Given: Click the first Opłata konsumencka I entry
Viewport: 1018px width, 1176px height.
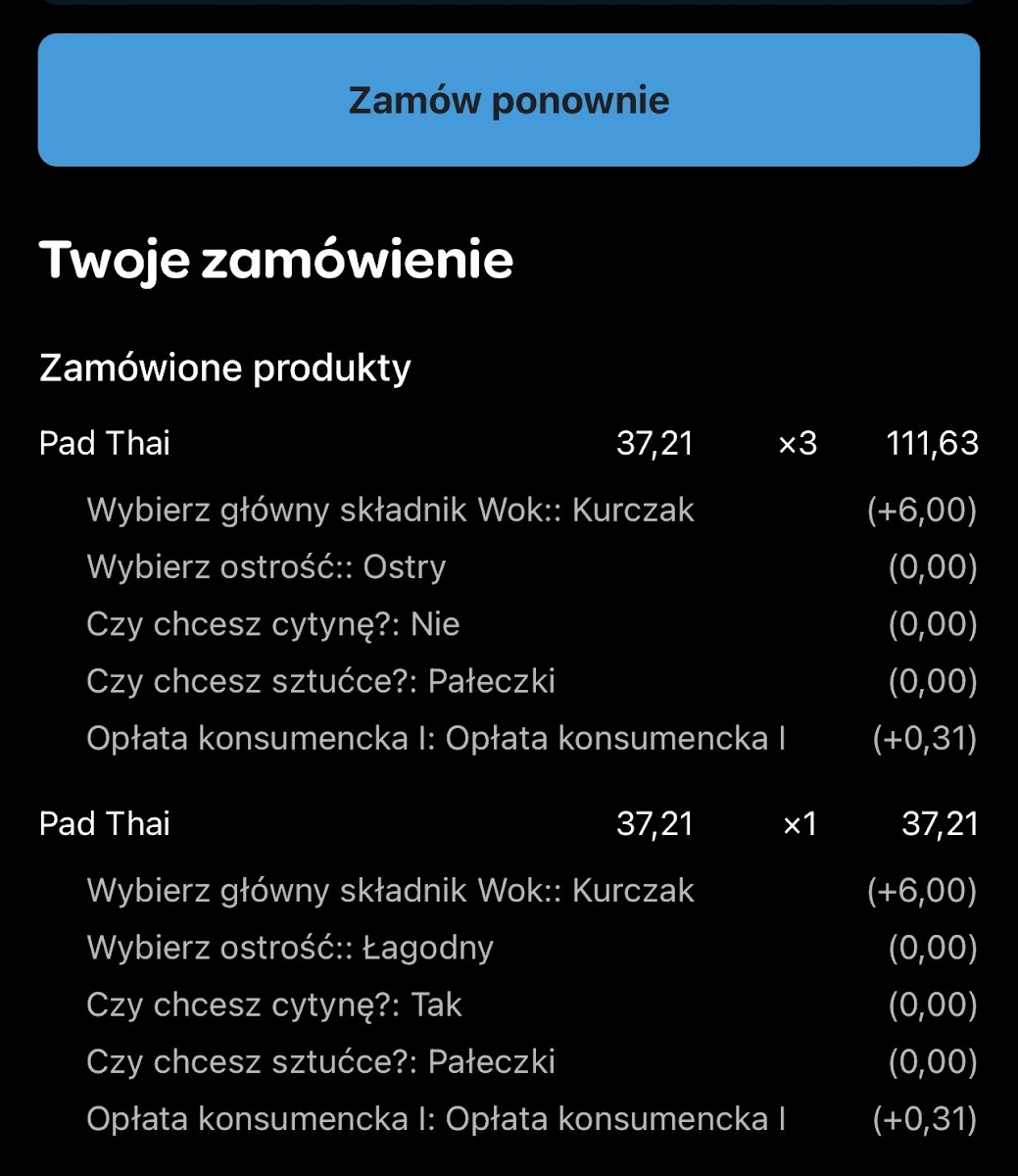Looking at the screenshot, I should (435, 738).
